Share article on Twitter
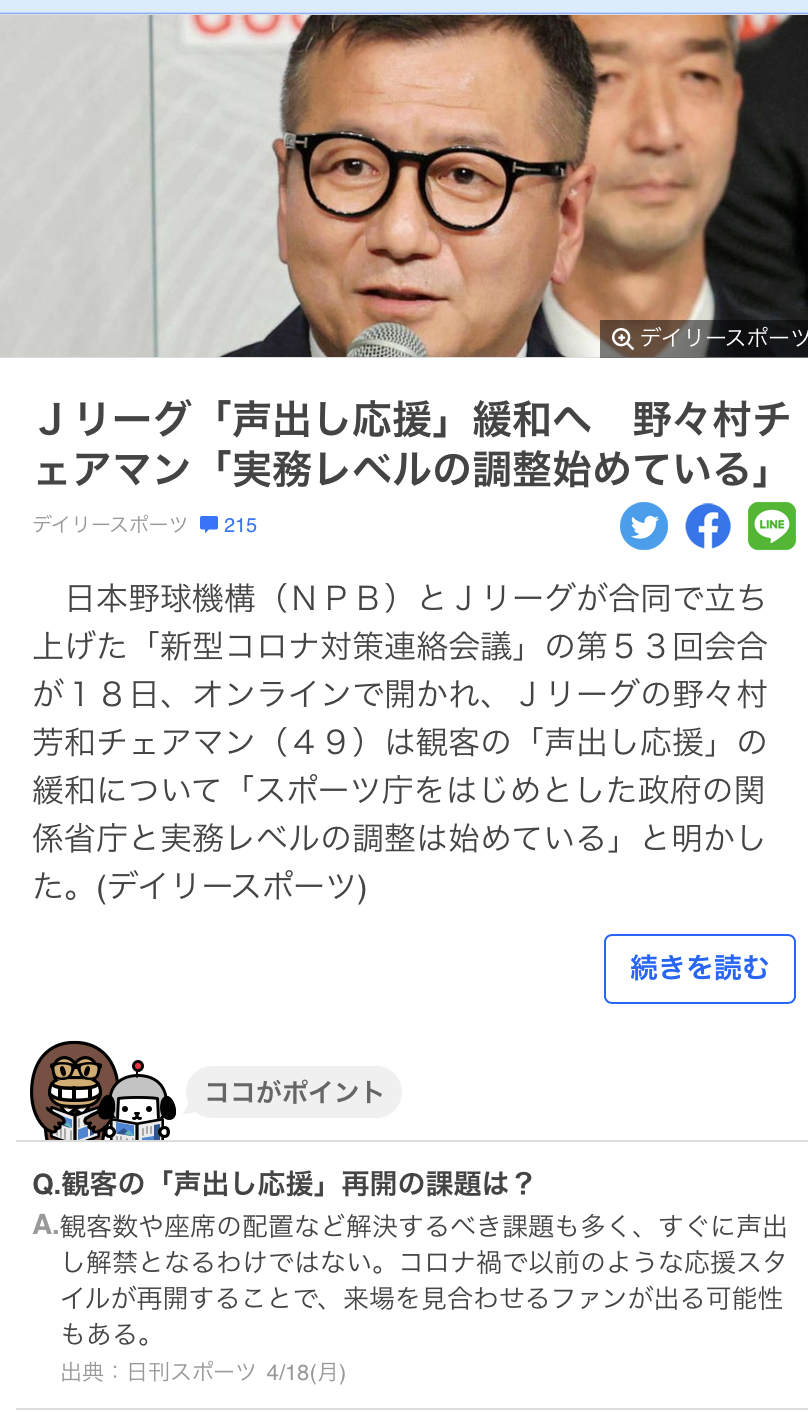This screenshot has width=808, height=1412. [x=644, y=526]
